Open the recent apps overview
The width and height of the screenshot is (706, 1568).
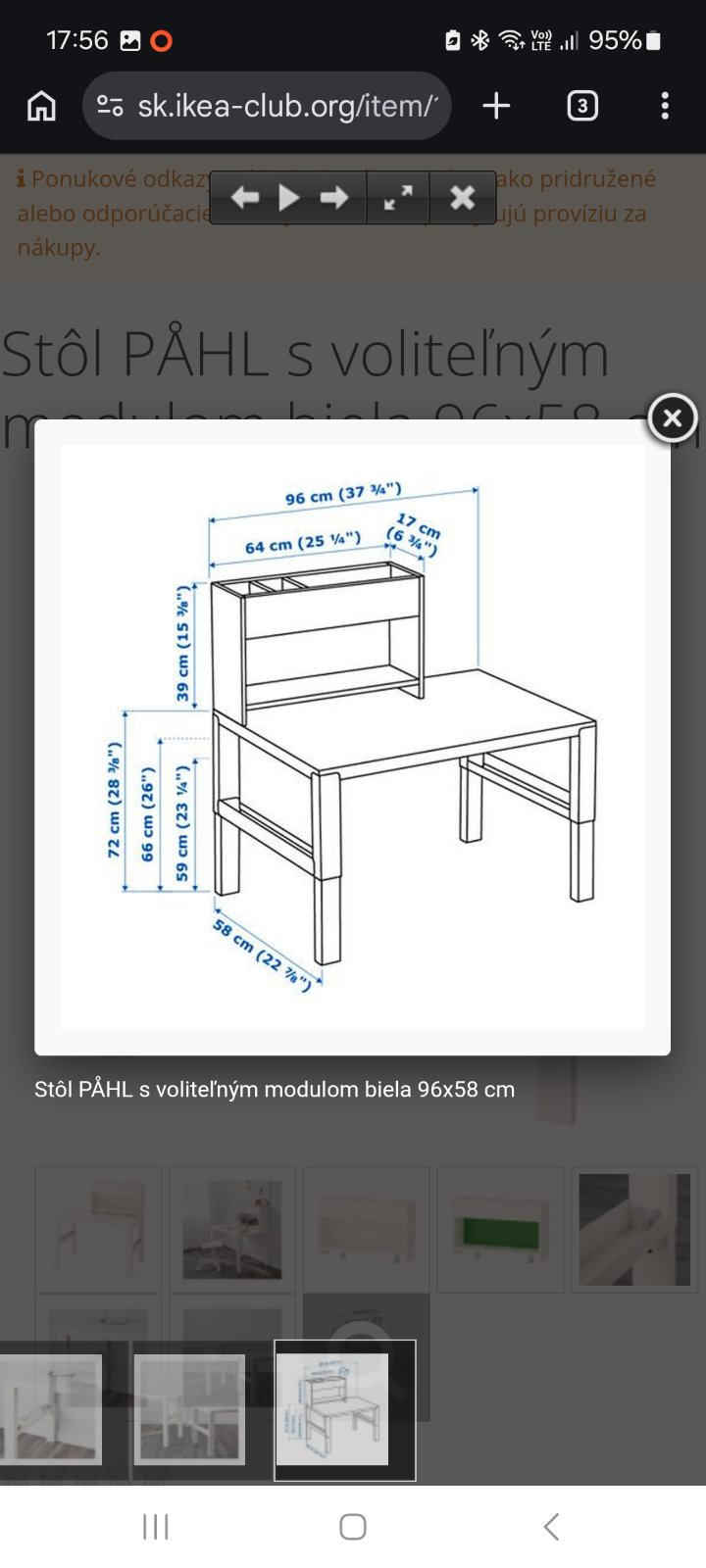(x=156, y=1526)
